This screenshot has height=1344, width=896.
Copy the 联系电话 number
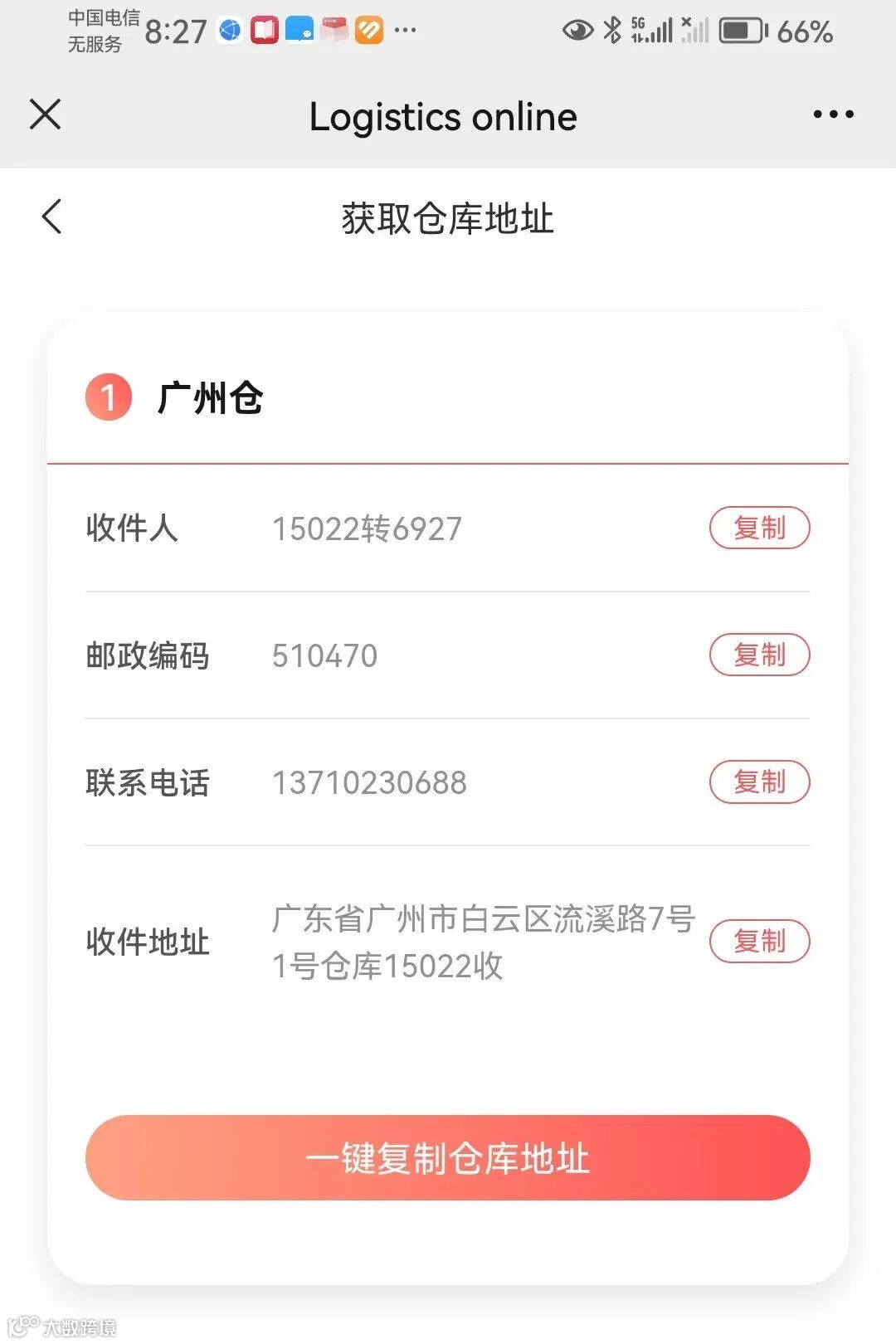click(759, 782)
